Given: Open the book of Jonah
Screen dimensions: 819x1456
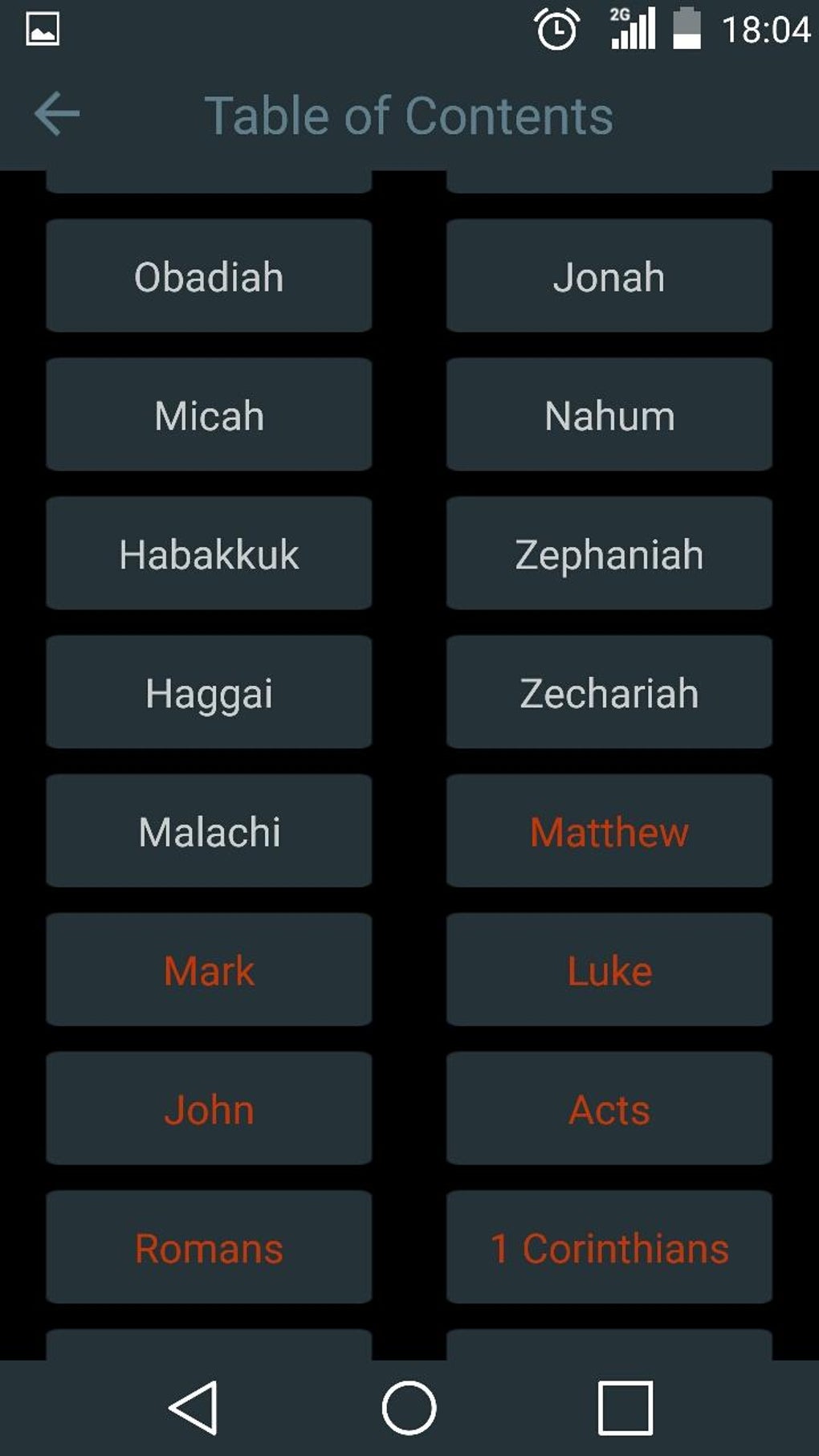Looking at the screenshot, I should (x=609, y=275).
